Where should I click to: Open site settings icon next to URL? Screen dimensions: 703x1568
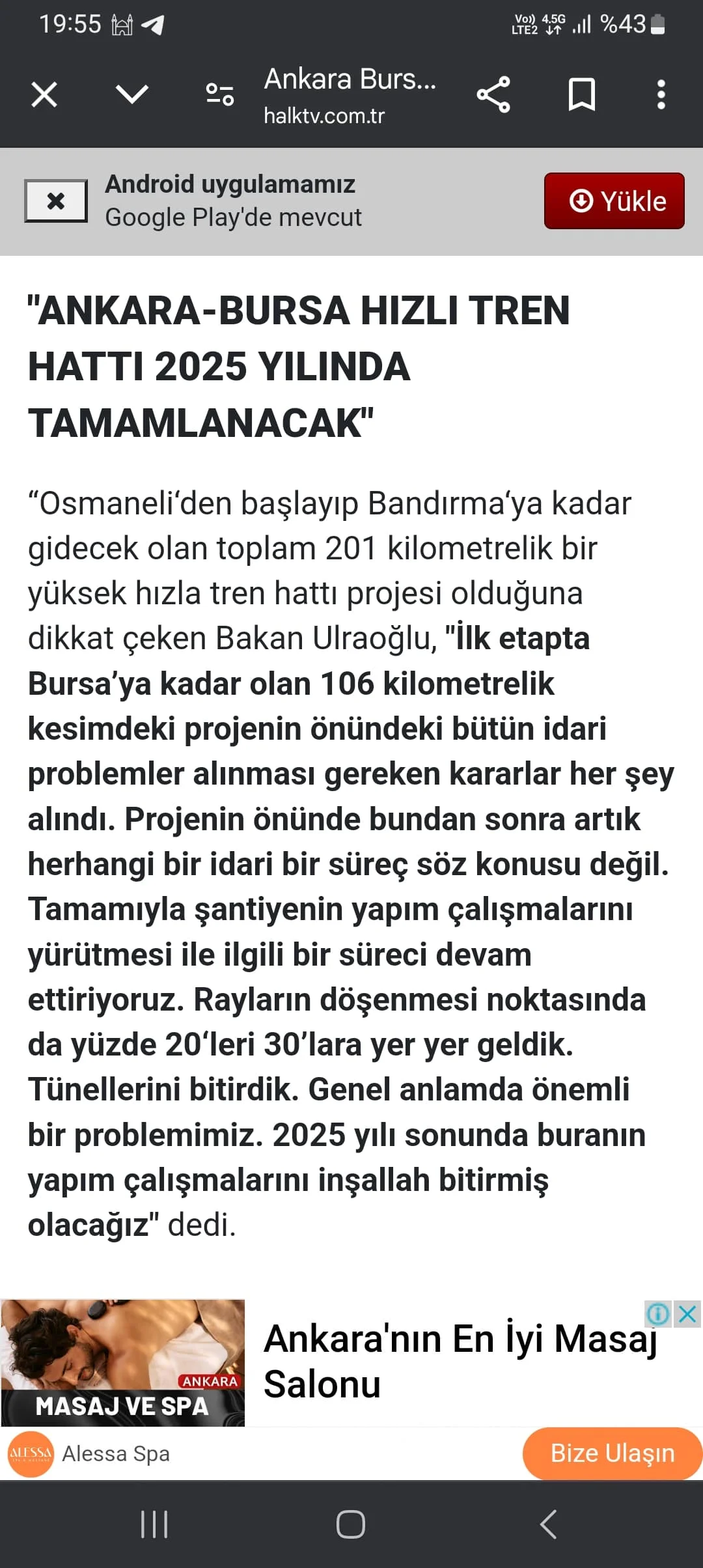(220, 95)
